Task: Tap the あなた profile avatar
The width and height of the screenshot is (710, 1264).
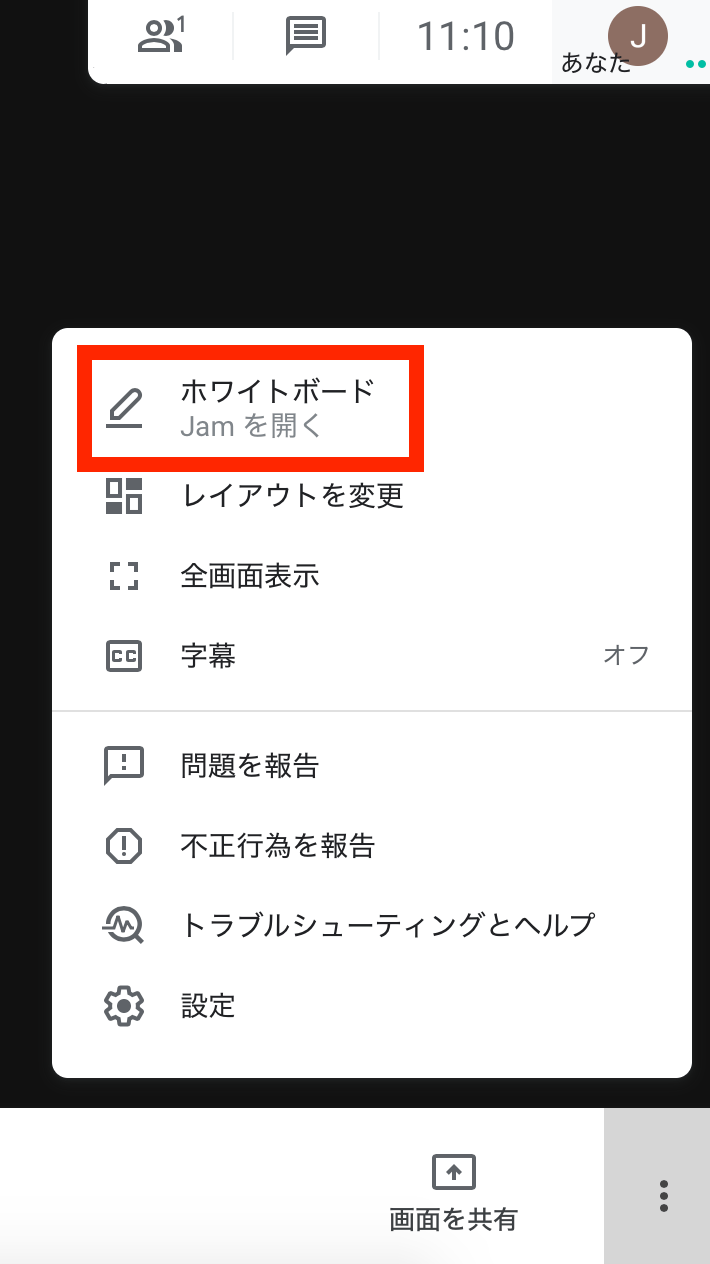Action: pos(637,36)
